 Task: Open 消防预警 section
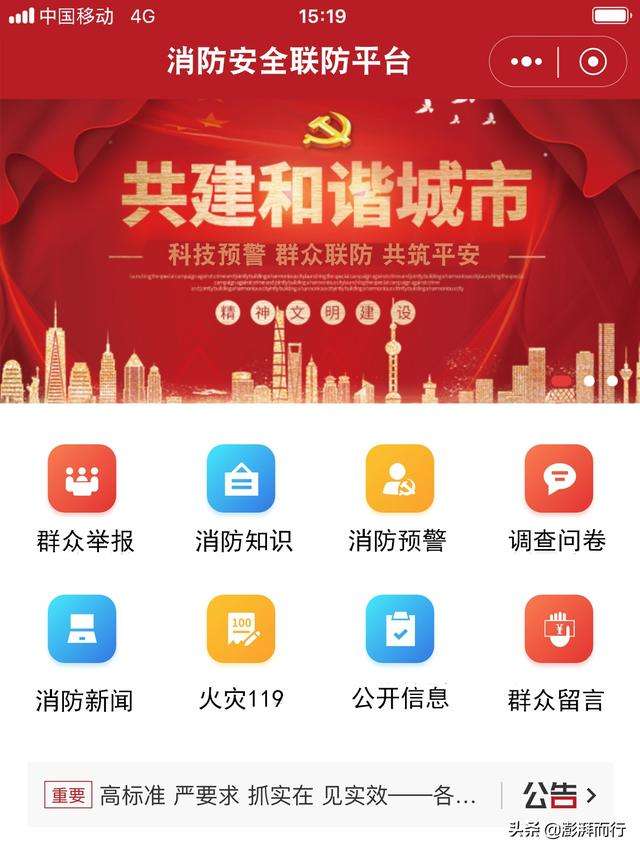pyautogui.click(x=400, y=479)
